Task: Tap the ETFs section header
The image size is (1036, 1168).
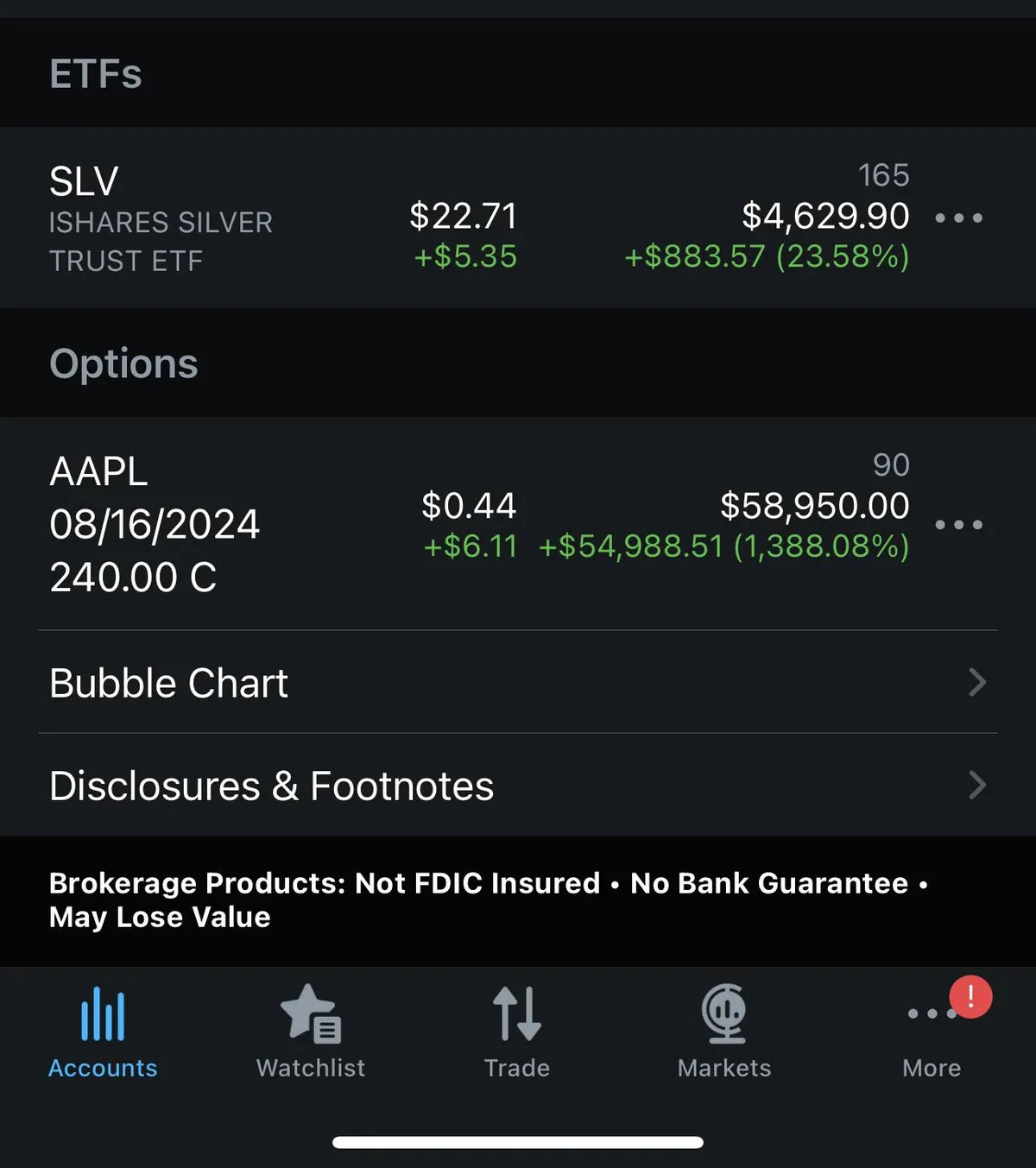Action: pyautogui.click(x=96, y=74)
